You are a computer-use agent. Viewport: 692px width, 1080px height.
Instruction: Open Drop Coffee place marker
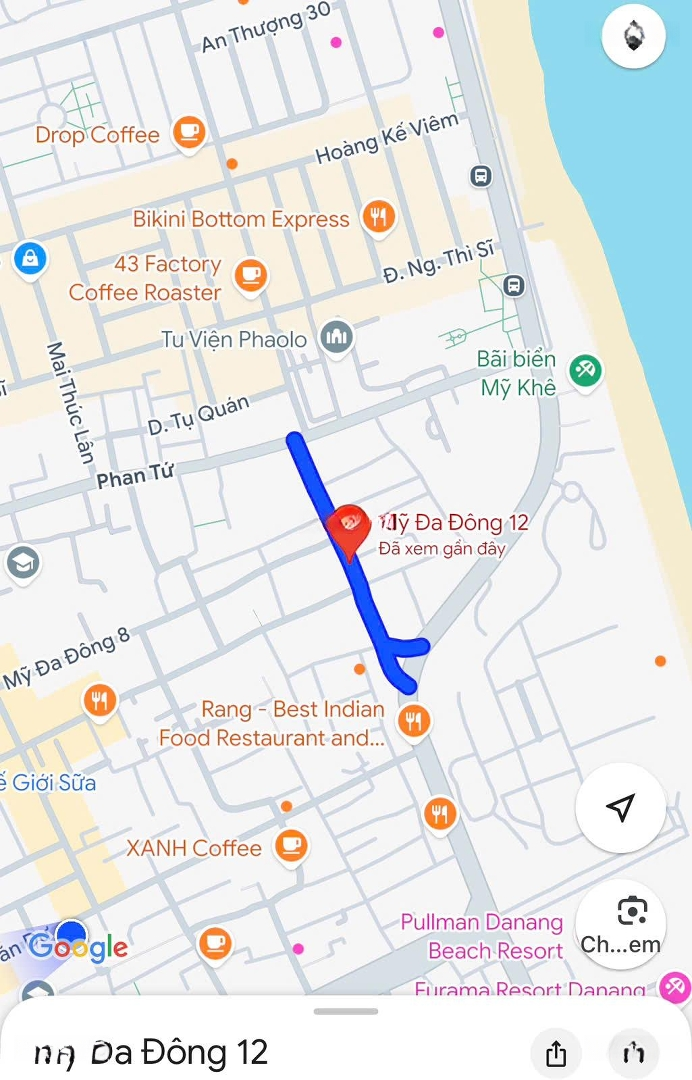tap(189, 133)
